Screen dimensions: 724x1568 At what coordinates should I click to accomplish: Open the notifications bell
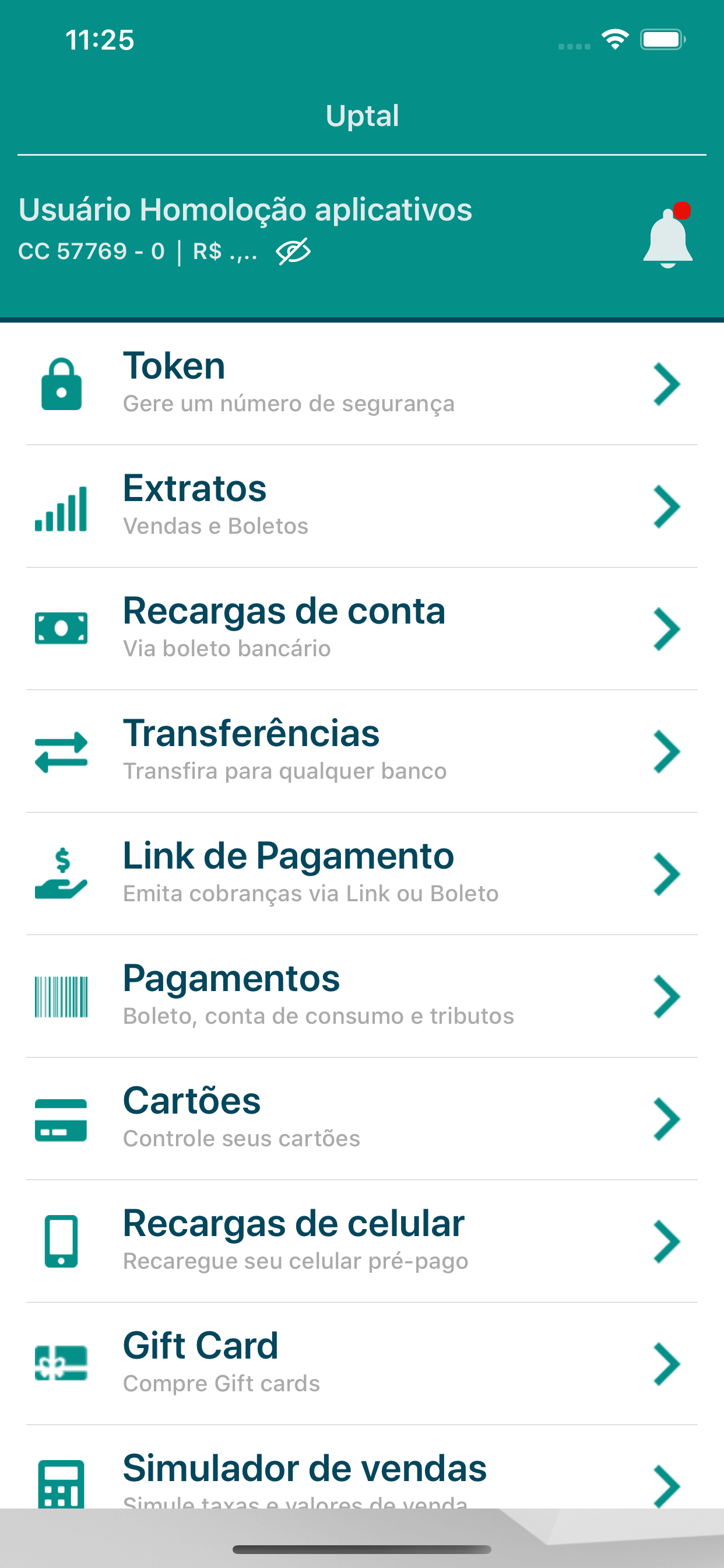pyautogui.click(x=667, y=238)
